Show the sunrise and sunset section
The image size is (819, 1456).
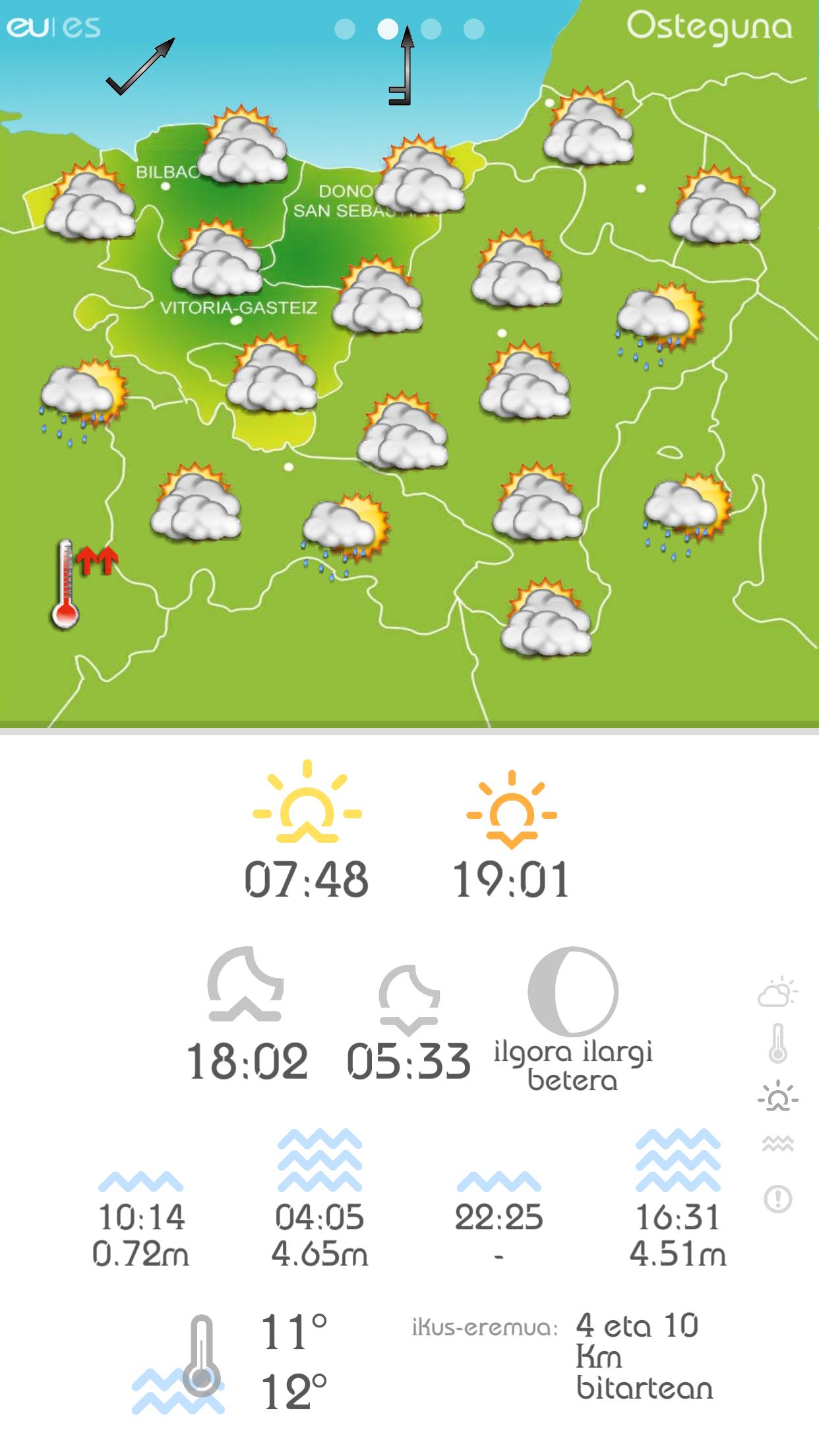click(x=778, y=1096)
